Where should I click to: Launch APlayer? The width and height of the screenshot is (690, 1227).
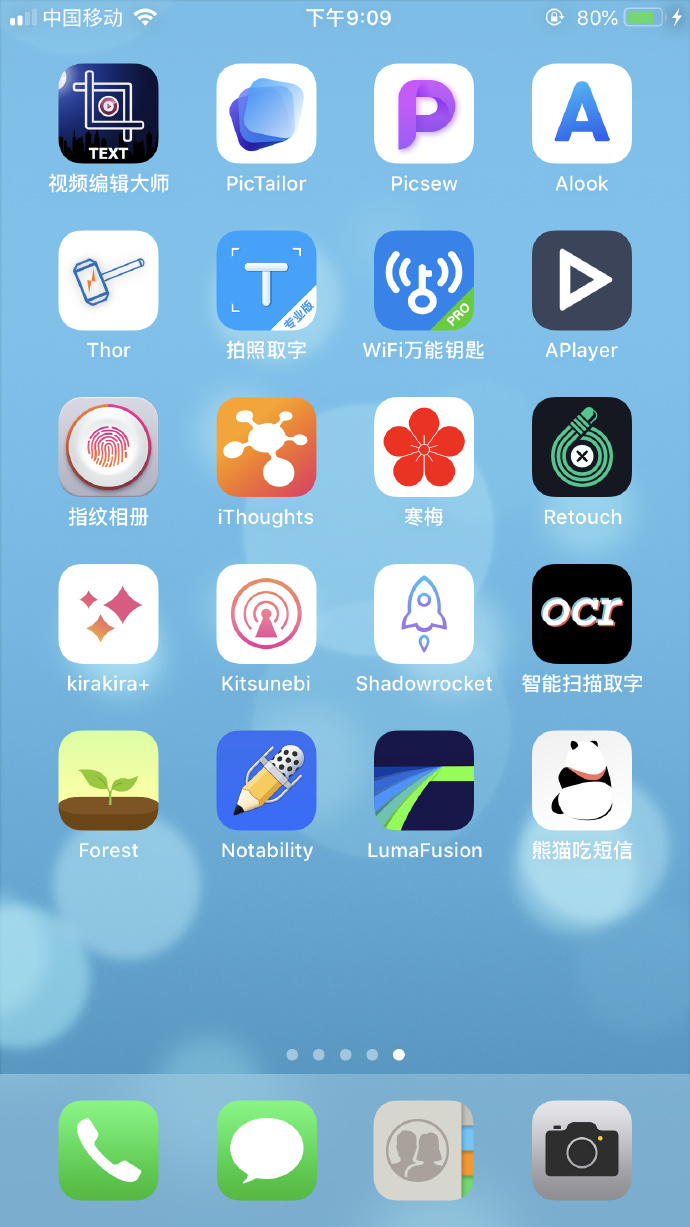[582, 281]
